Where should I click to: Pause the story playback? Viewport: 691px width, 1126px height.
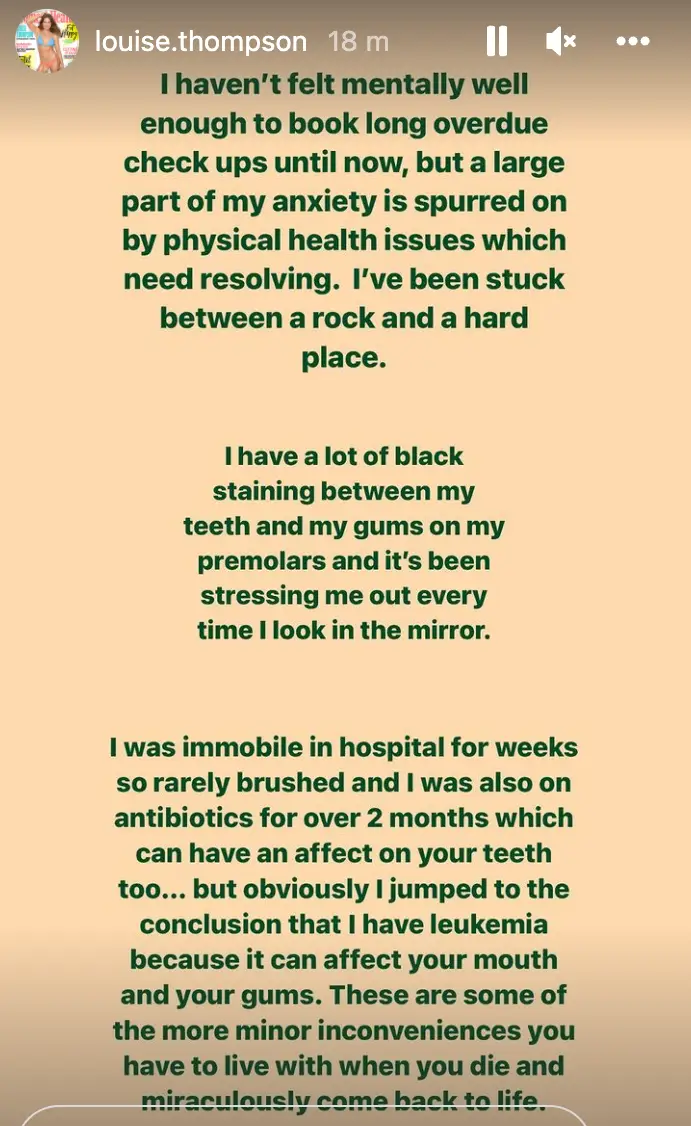click(496, 41)
